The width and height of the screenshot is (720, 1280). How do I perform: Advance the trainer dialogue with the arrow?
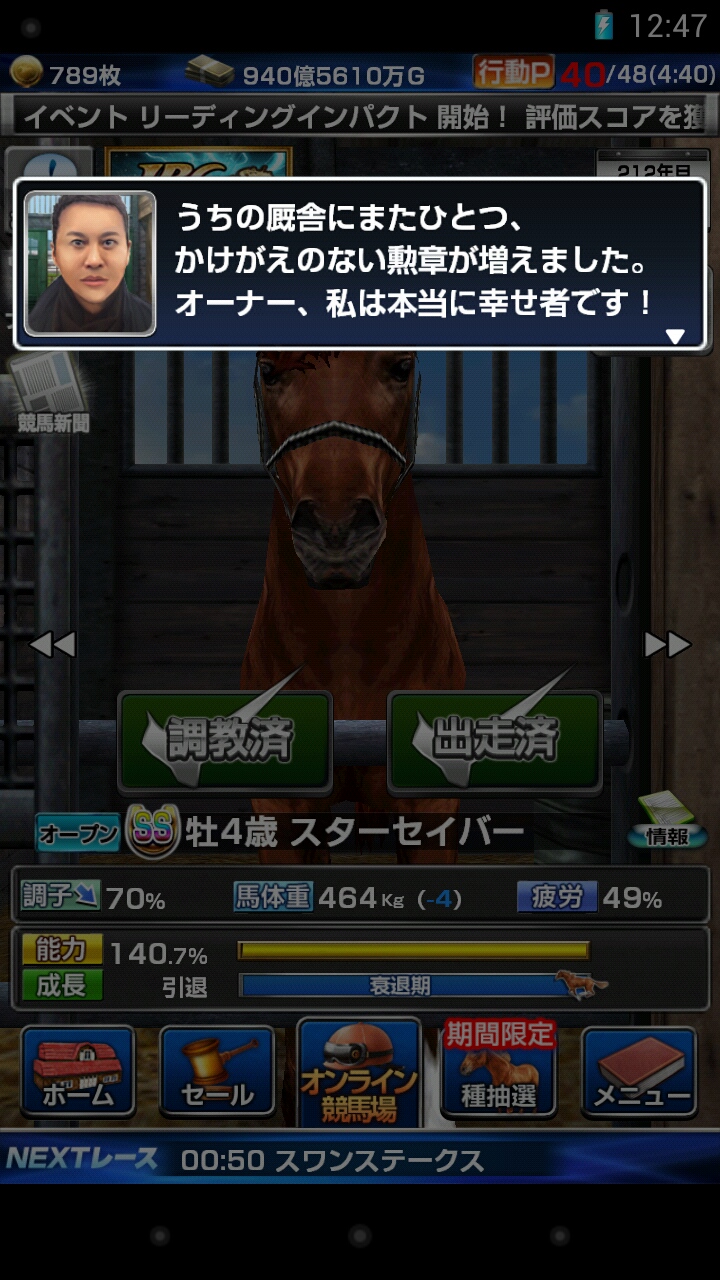(x=675, y=337)
